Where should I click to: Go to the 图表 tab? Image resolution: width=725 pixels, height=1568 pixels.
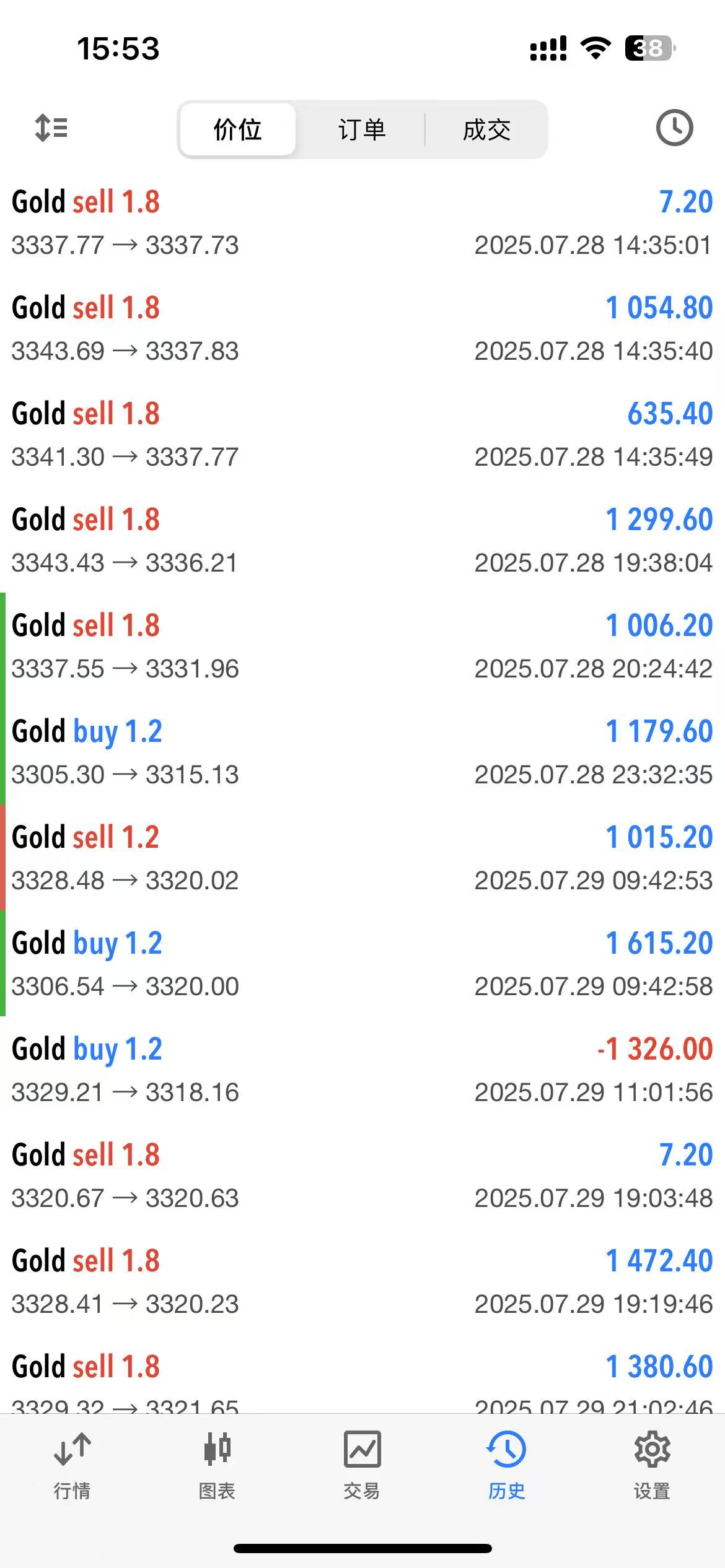click(x=217, y=1465)
